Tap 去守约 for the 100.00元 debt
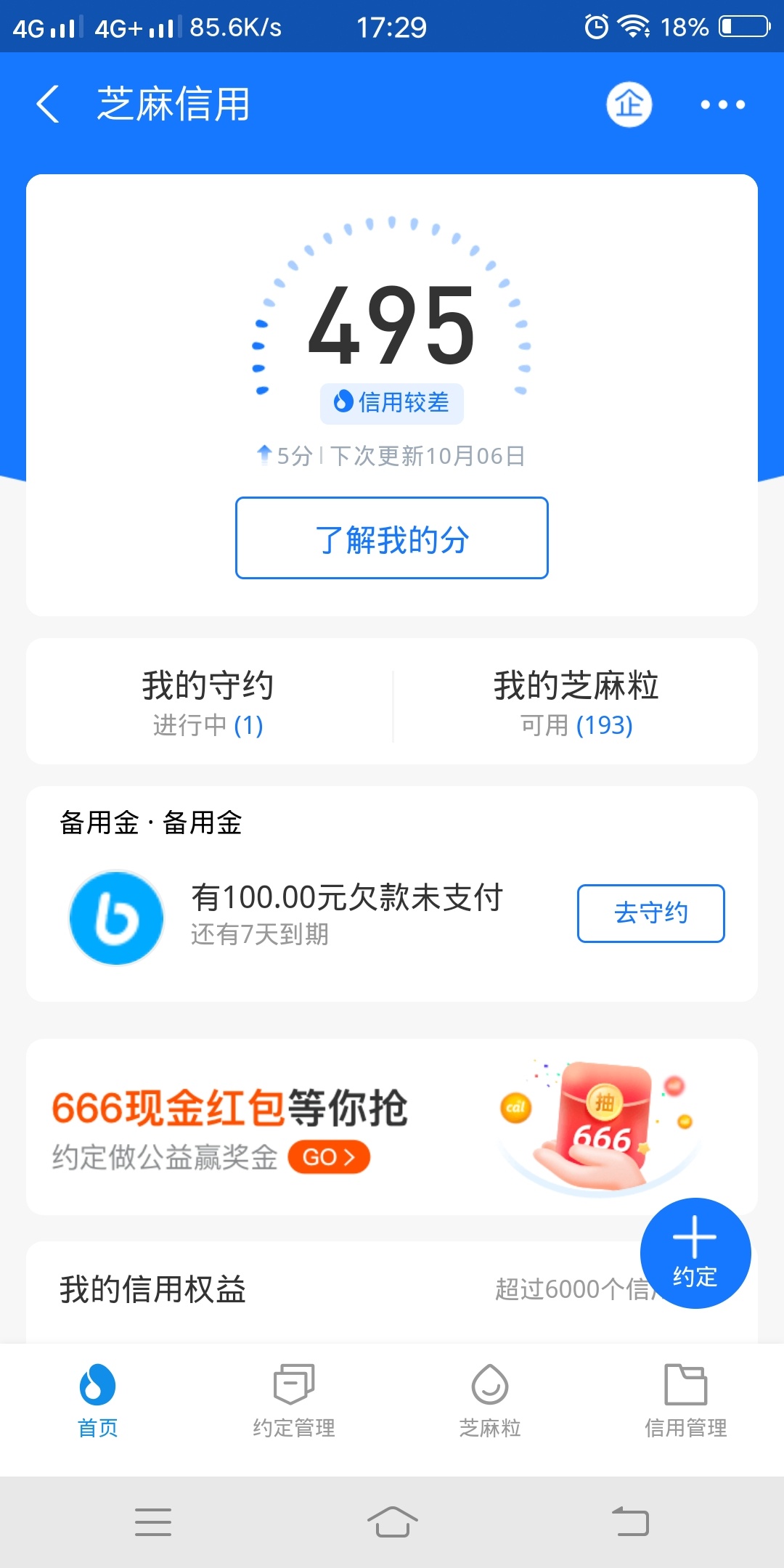 [650, 913]
